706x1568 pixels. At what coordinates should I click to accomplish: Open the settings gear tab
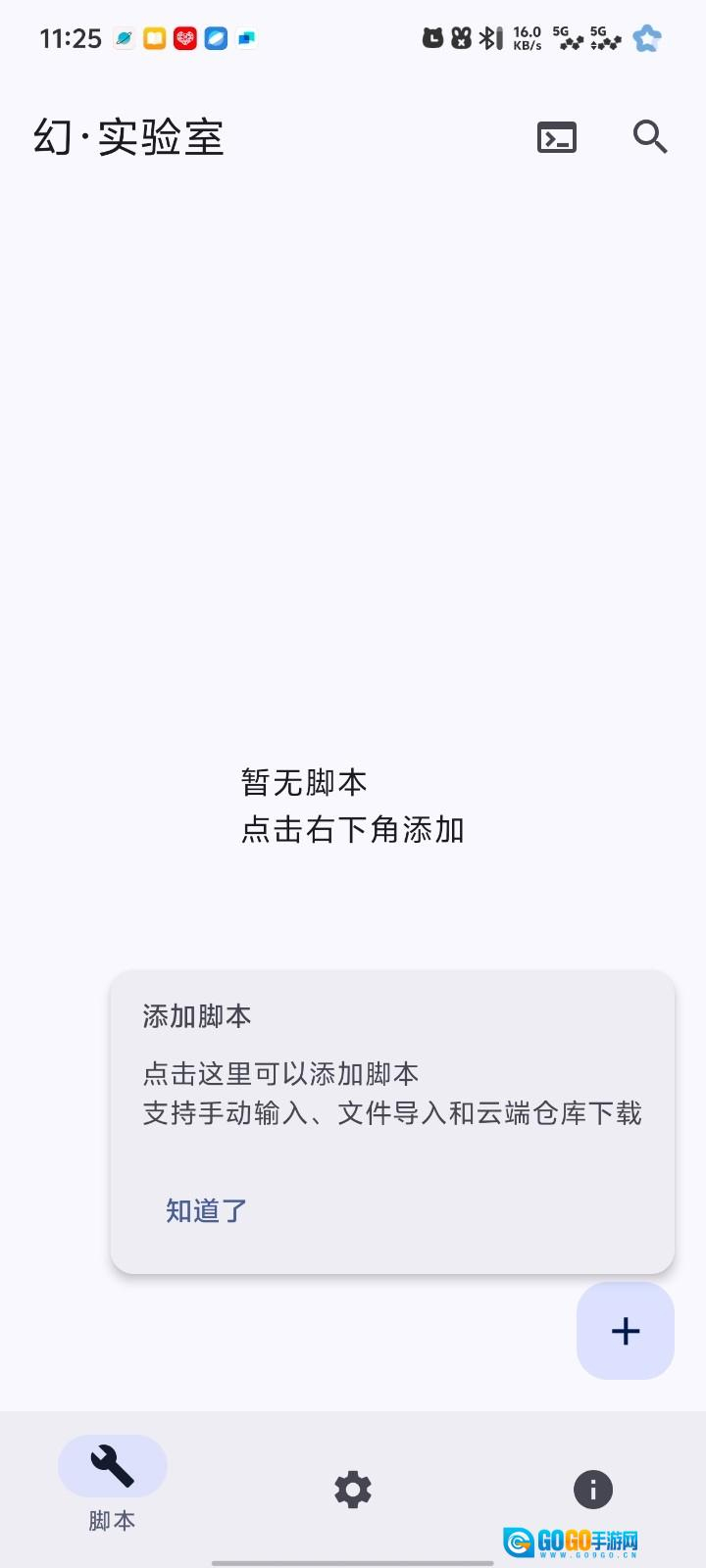coord(353,1490)
